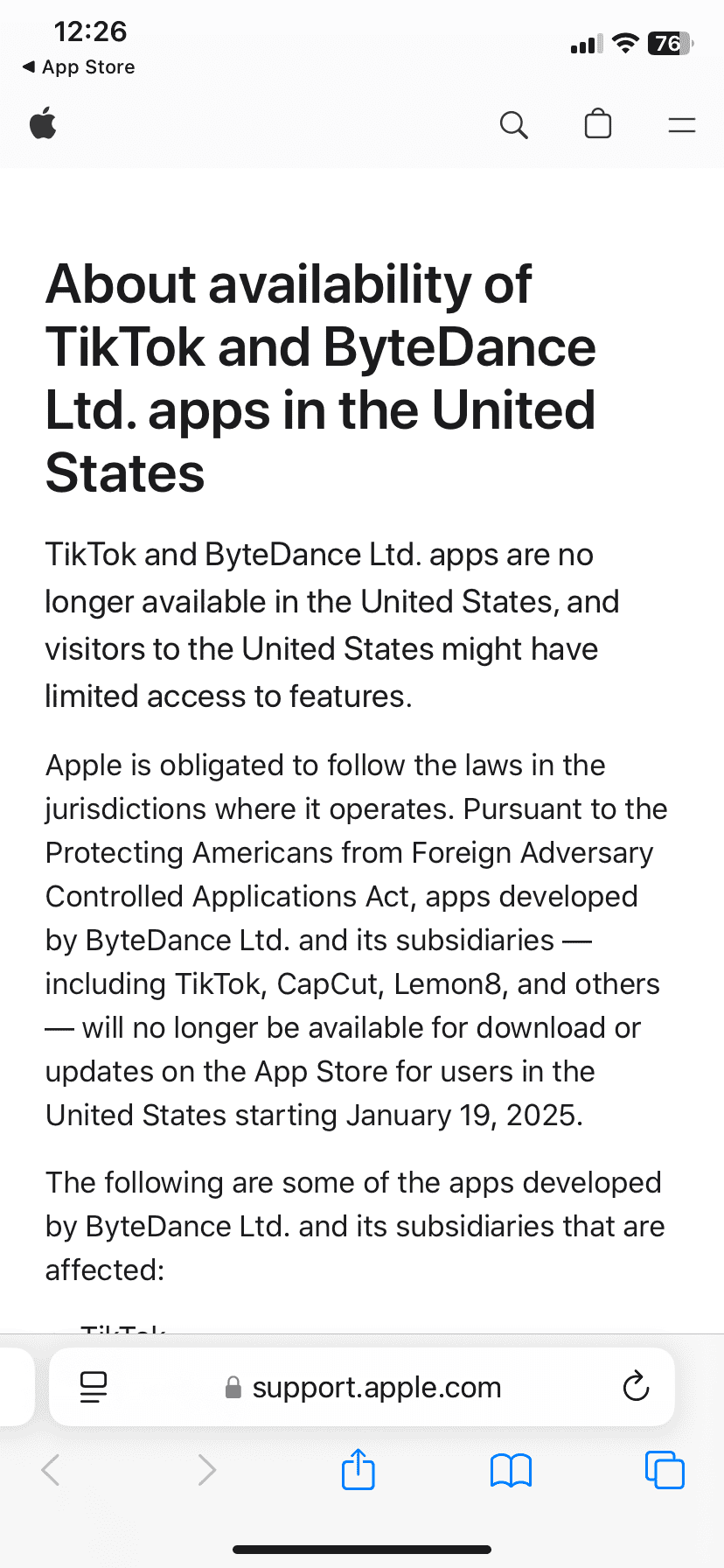724x1568 pixels.
Task: Open Safari page settings menu
Action: pyautogui.click(x=94, y=1387)
